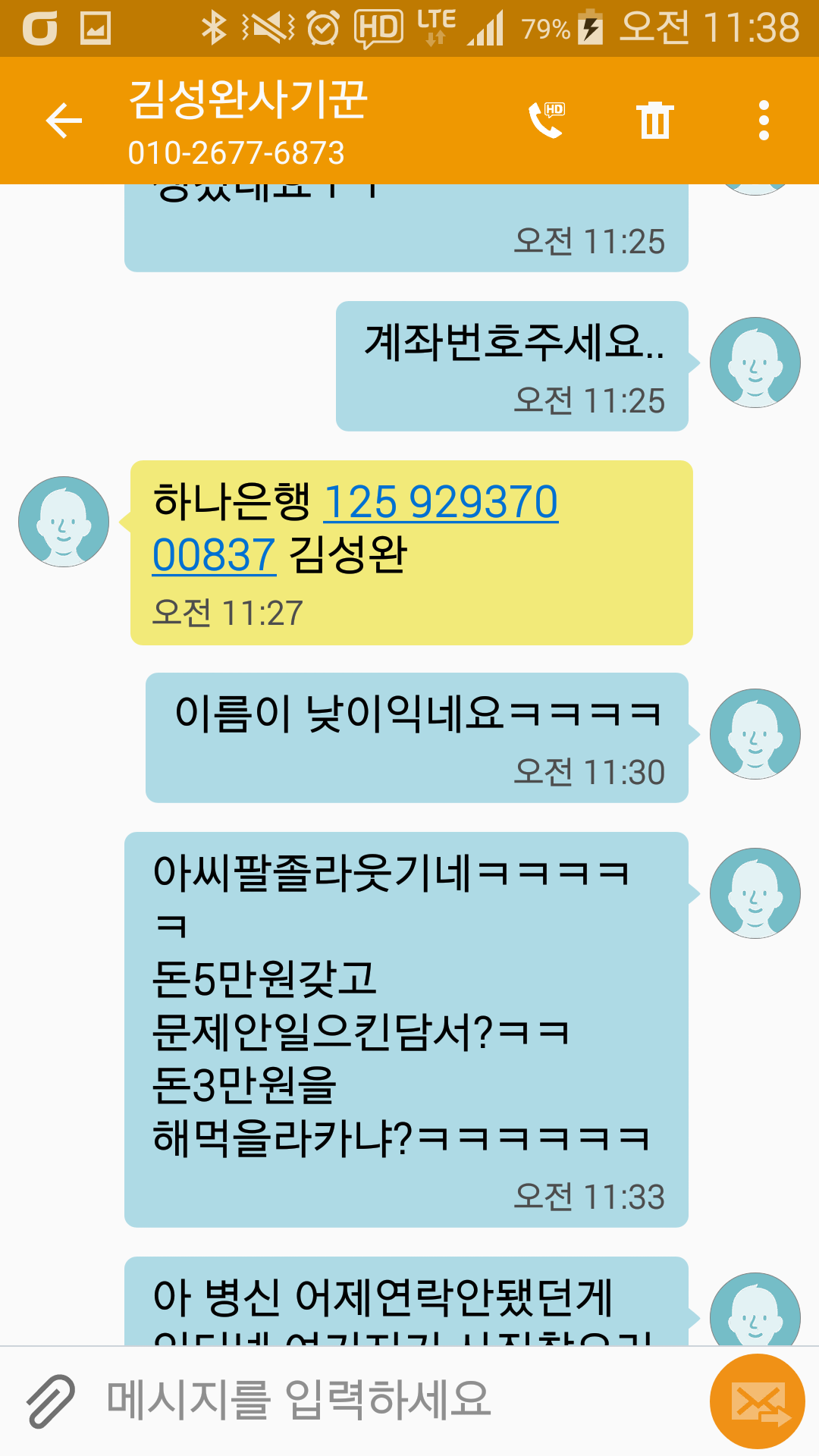The width and height of the screenshot is (819, 1456).
Task: Attach a file with the paperclip icon
Action: coord(50,1401)
